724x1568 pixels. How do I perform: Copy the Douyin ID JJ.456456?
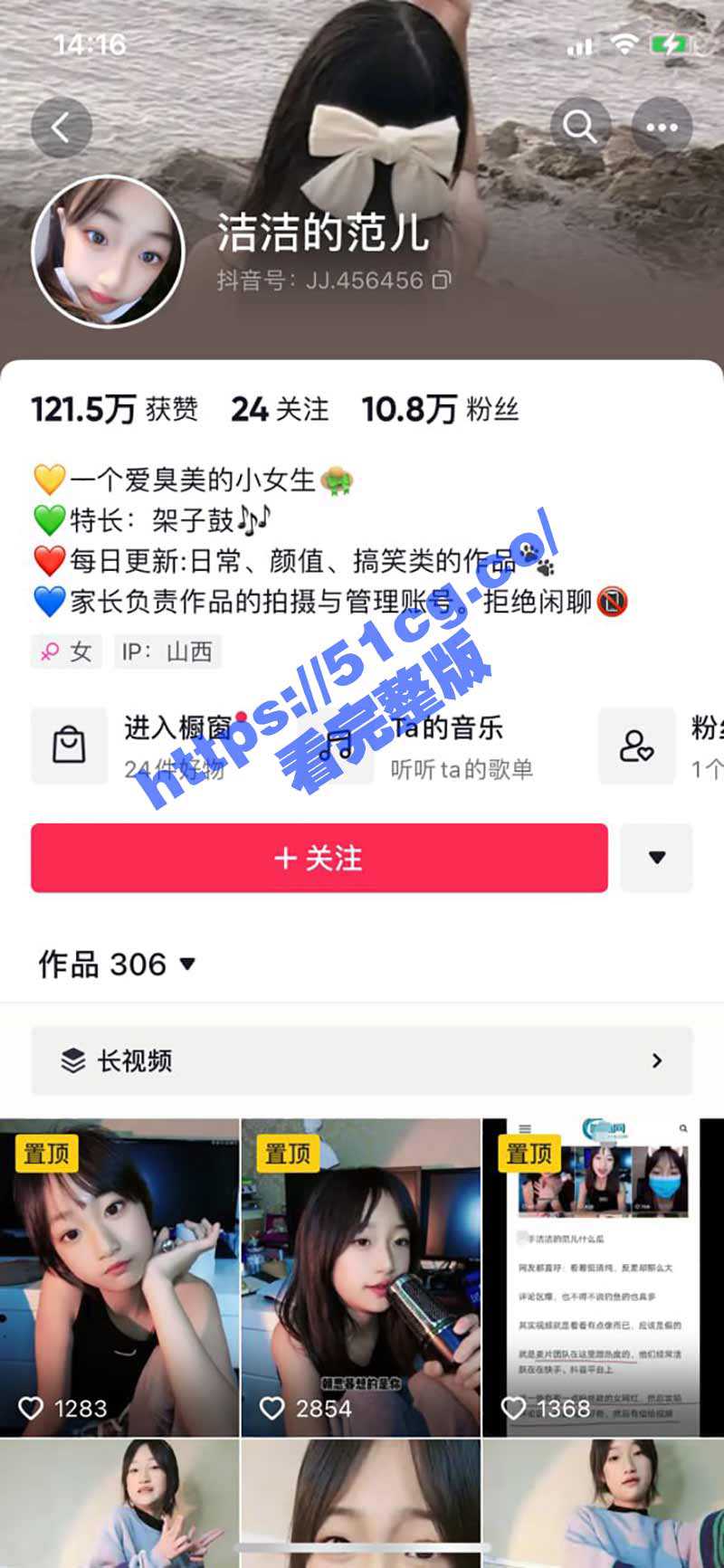441,280
